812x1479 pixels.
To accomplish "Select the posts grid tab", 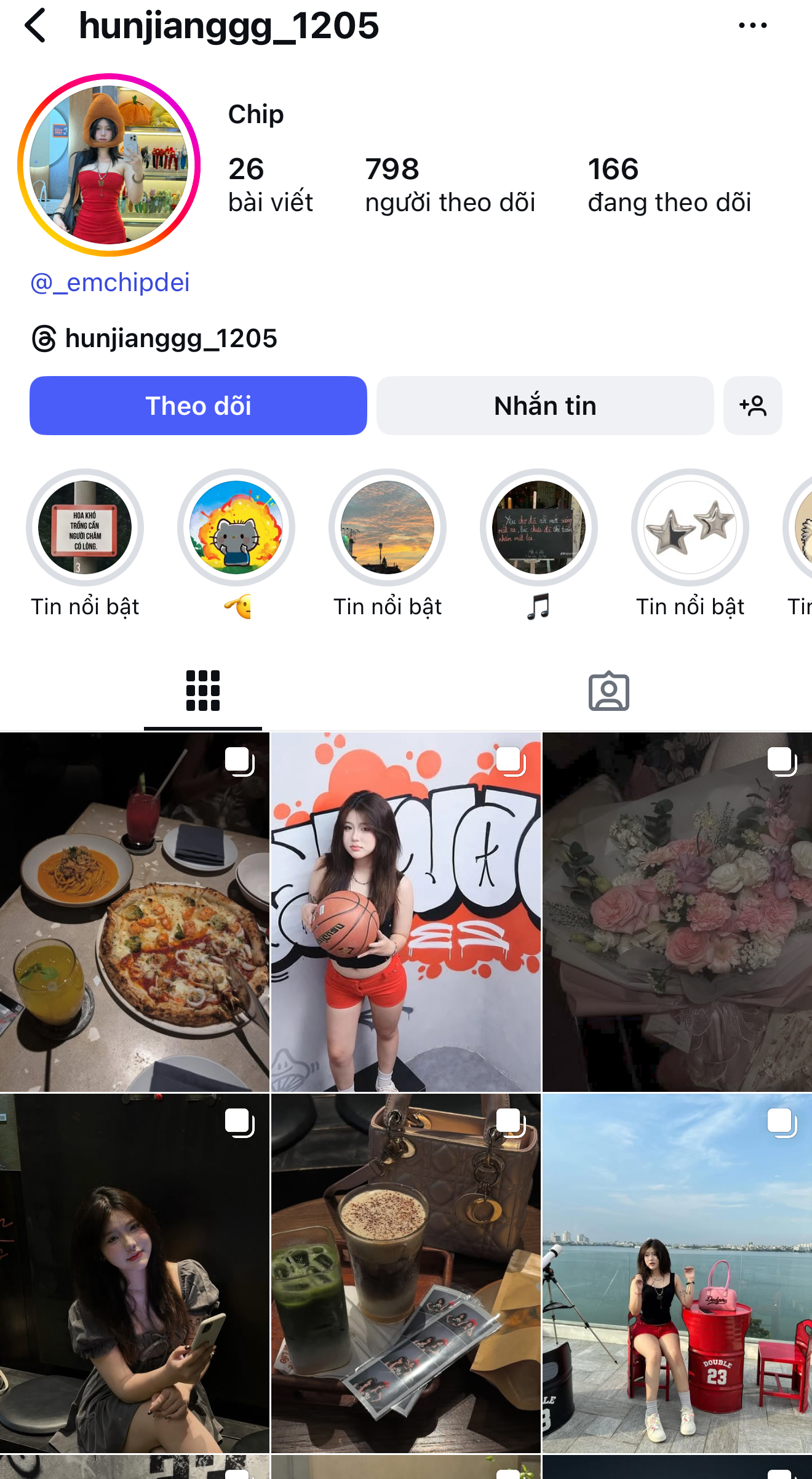I will pyautogui.click(x=202, y=691).
